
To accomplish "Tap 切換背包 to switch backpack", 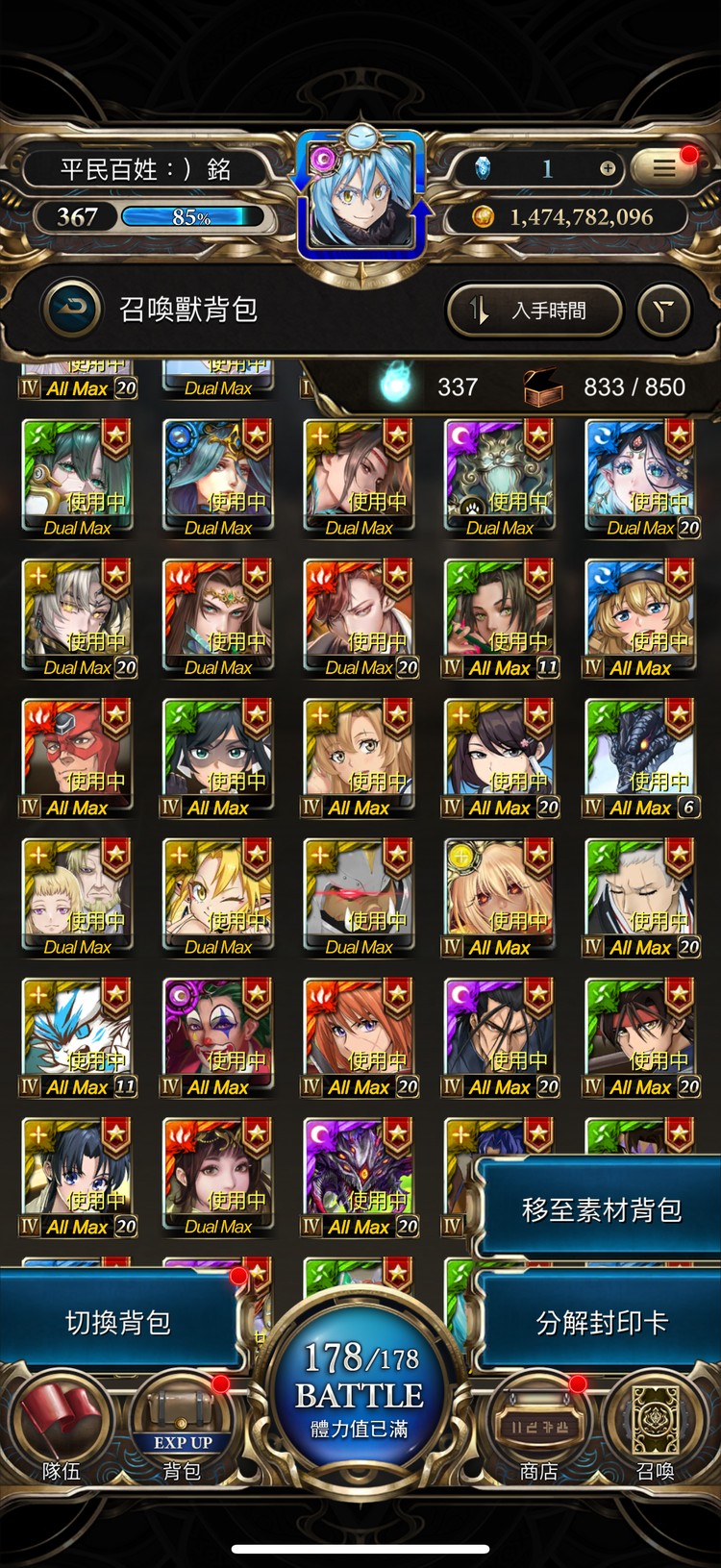I will (119, 1323).
